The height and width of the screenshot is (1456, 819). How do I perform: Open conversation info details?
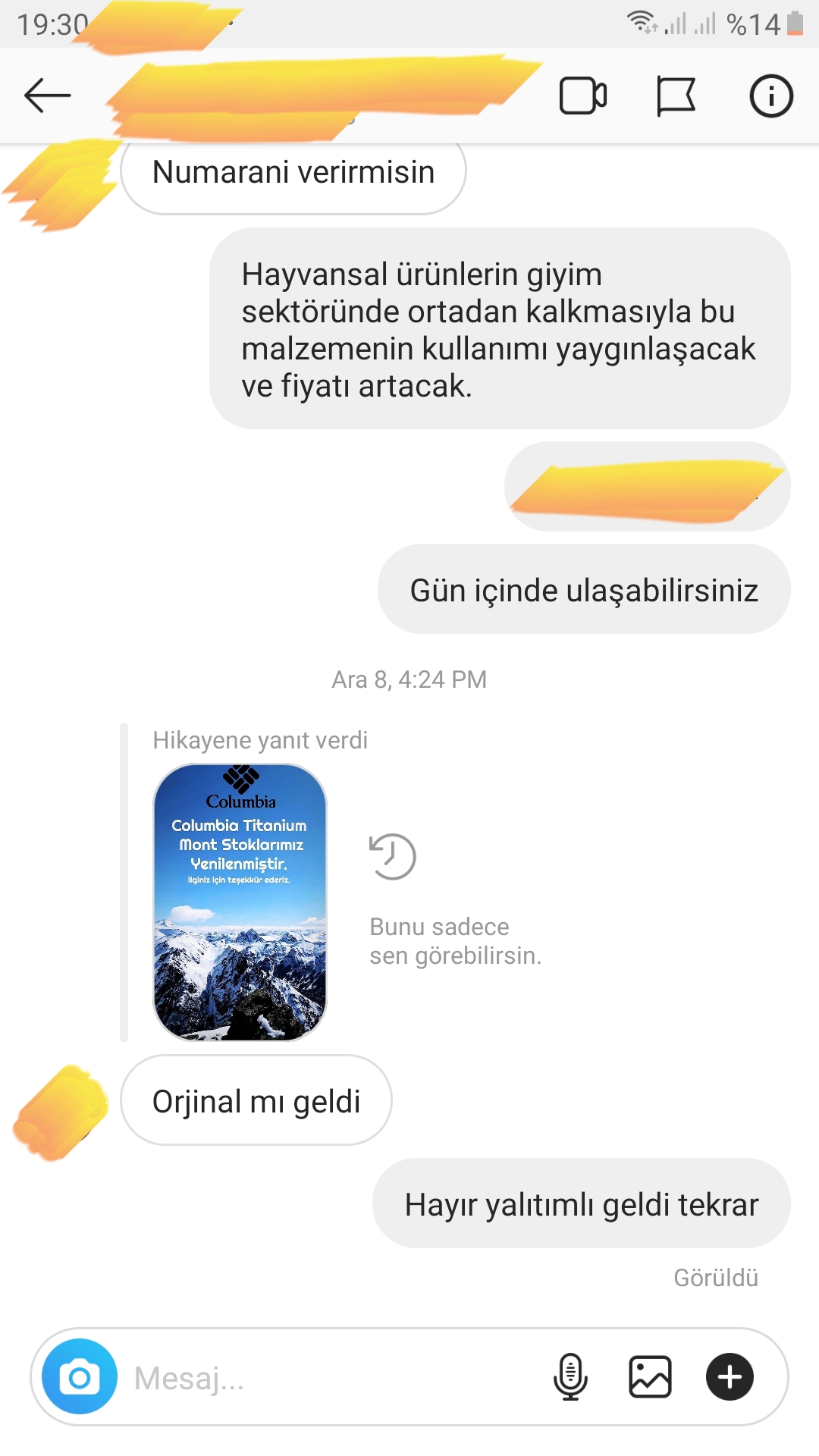[771, 96]
